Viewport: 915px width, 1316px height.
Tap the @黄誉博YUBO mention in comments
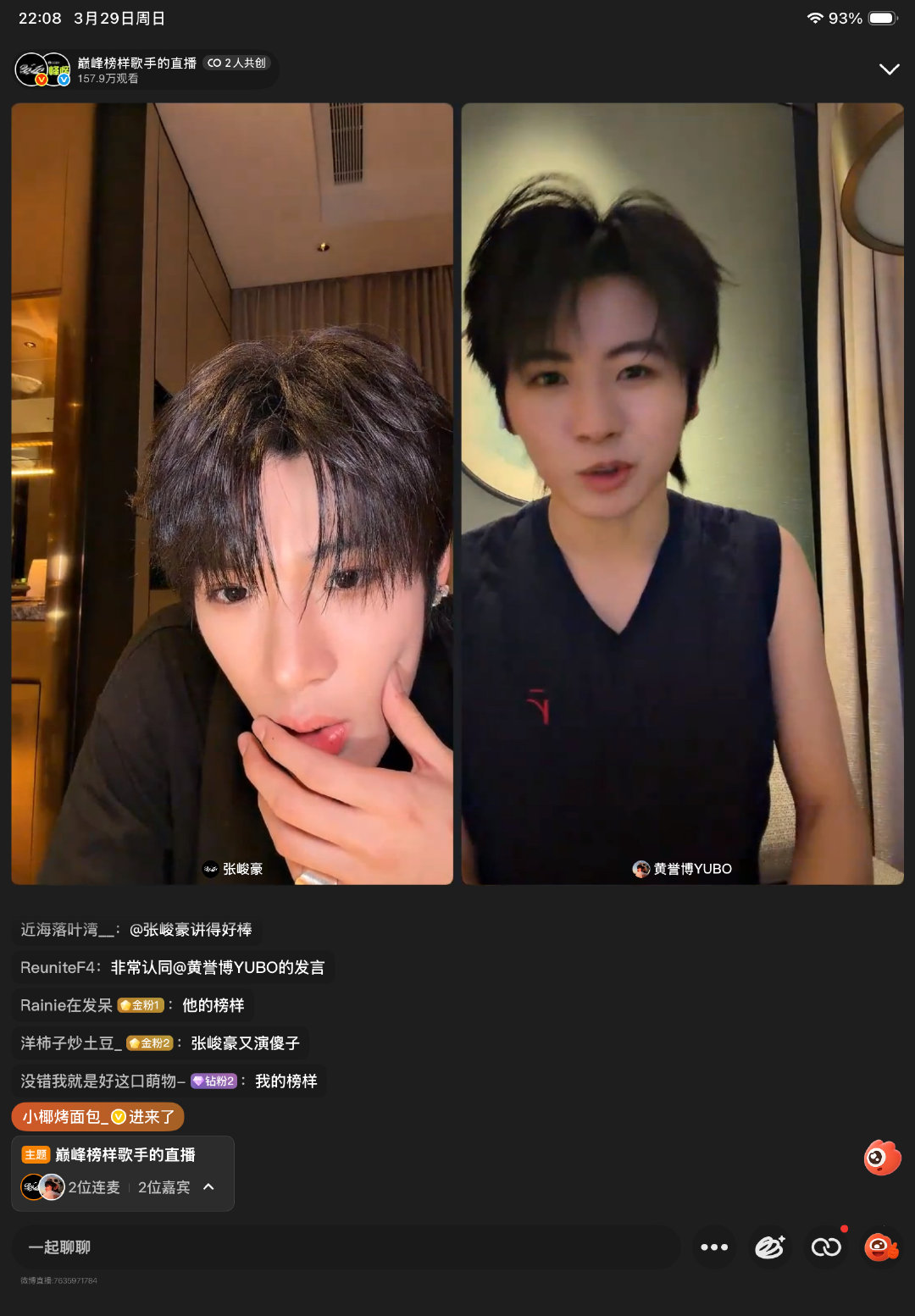[238, 966]
